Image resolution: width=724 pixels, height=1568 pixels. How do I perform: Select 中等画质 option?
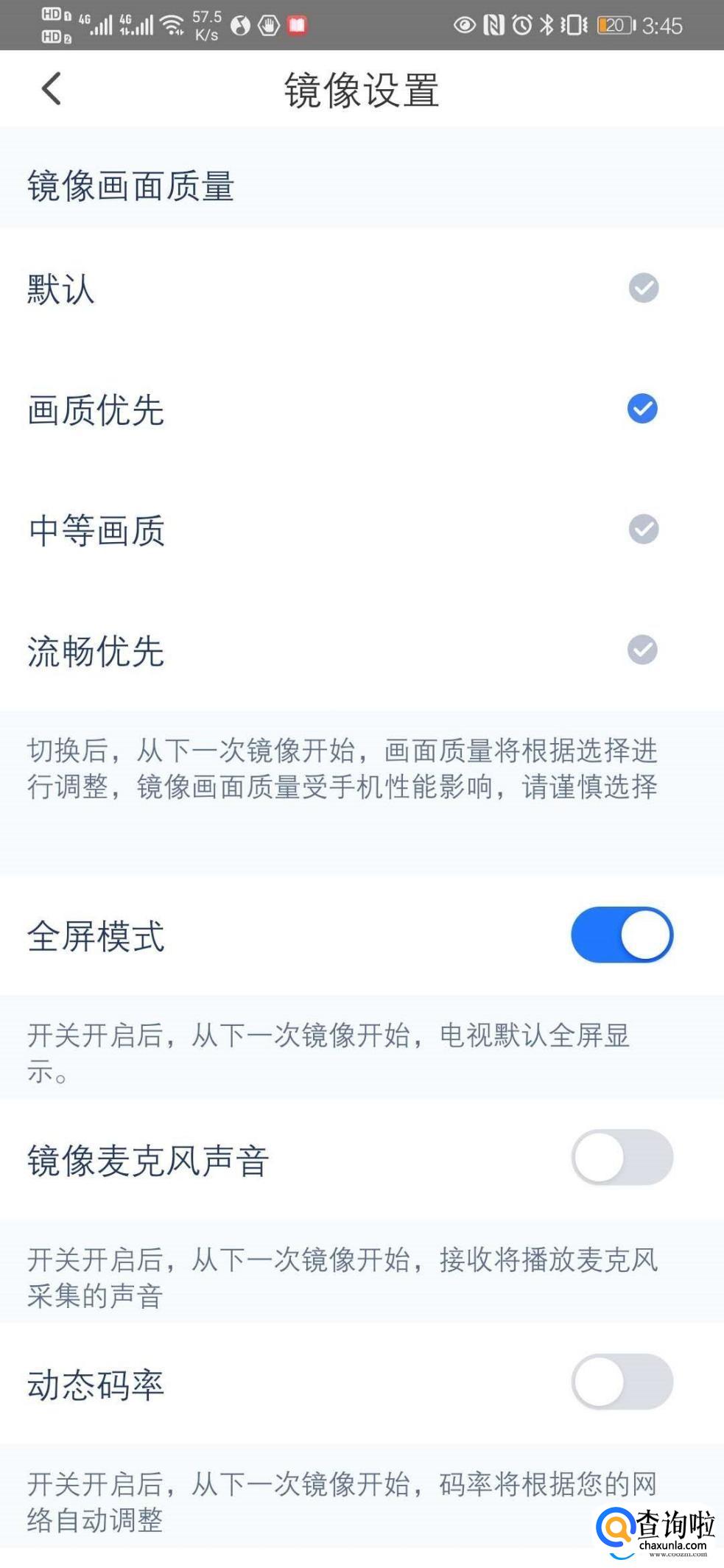tap(643, 530)
